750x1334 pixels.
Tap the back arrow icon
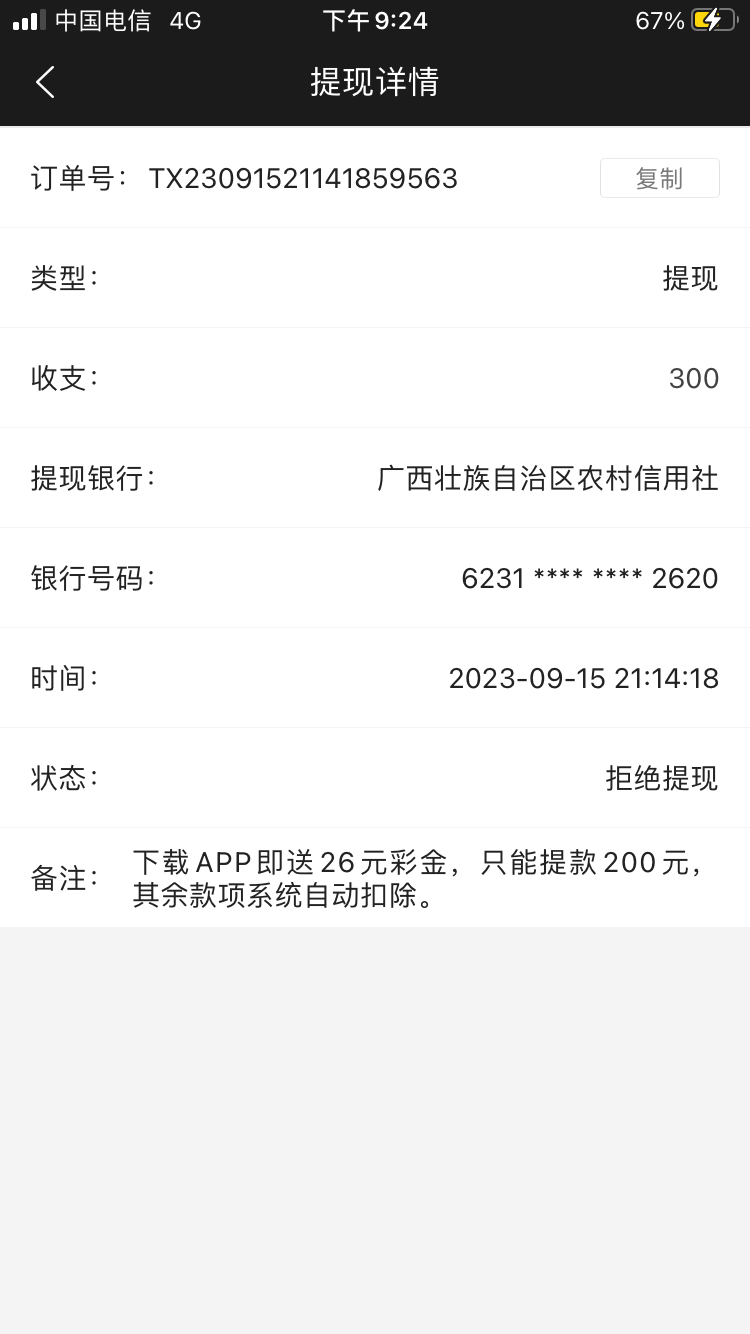[44, 82]
